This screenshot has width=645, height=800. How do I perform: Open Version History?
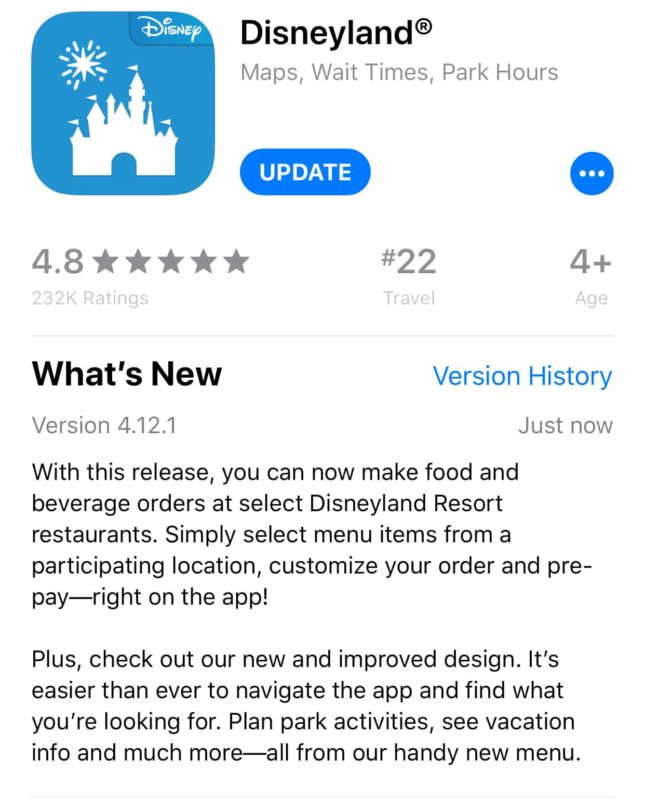(x=521, y=376)
